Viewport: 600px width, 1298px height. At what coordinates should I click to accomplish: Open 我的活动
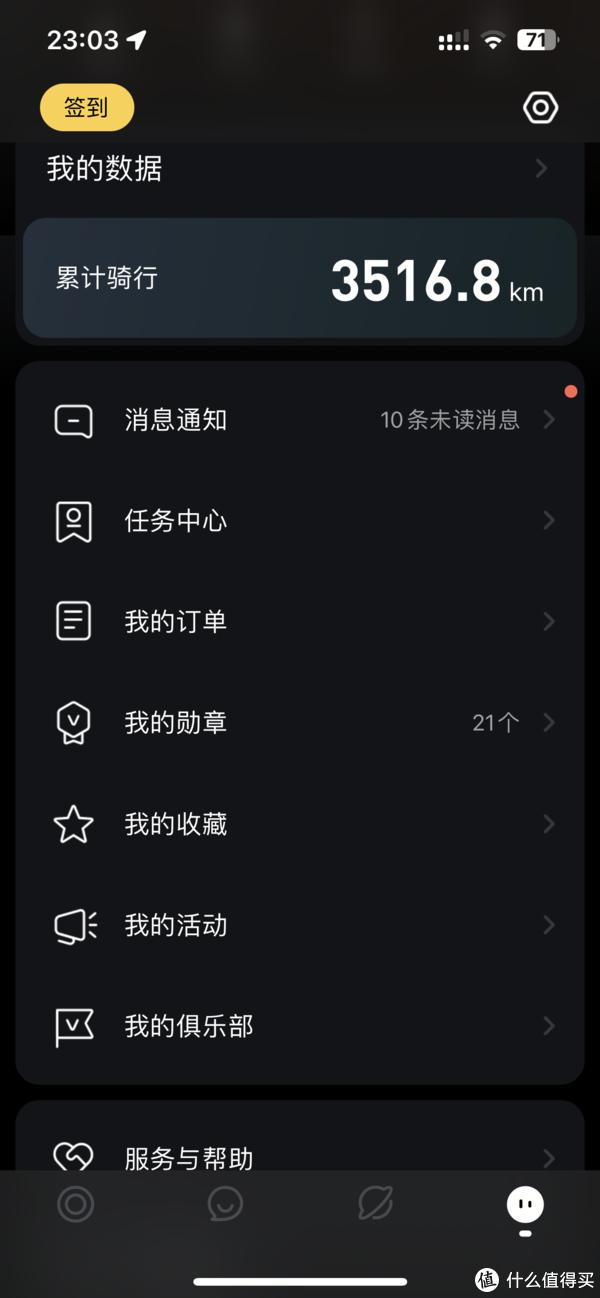click(299, 925)
